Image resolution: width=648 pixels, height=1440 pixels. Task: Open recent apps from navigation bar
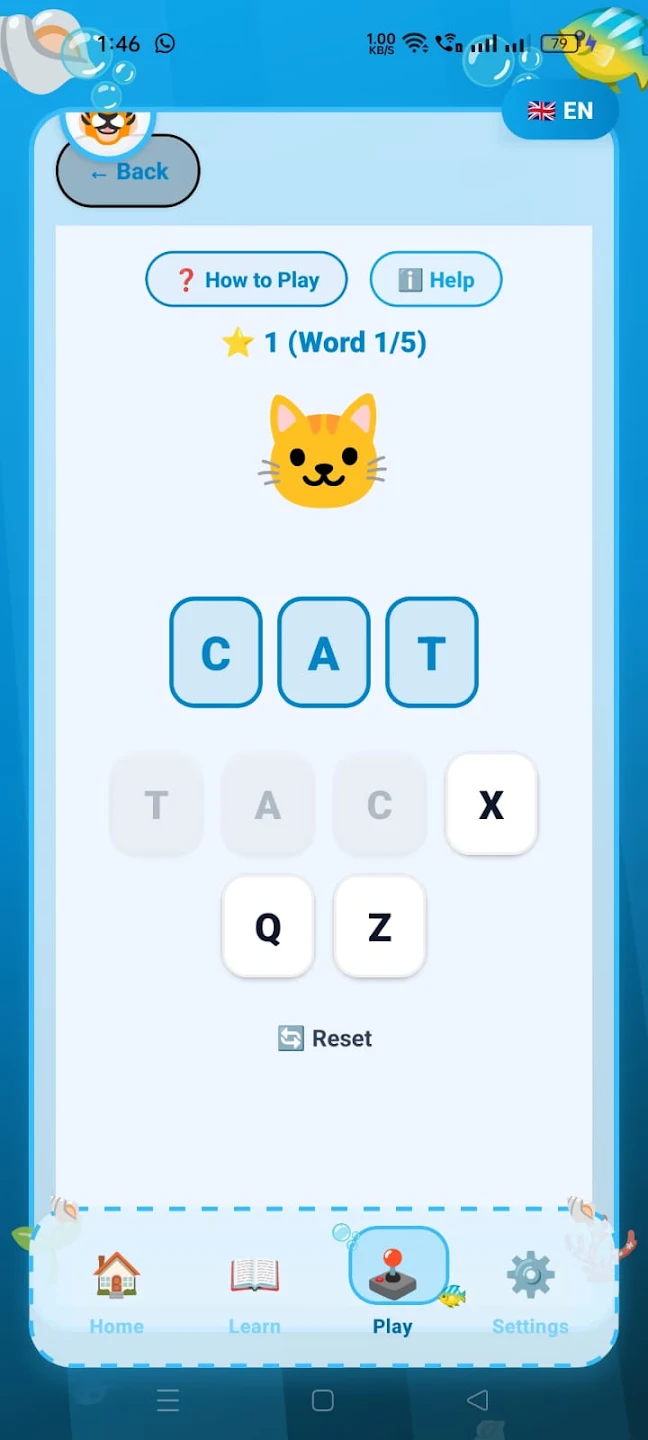(168, 1400)
